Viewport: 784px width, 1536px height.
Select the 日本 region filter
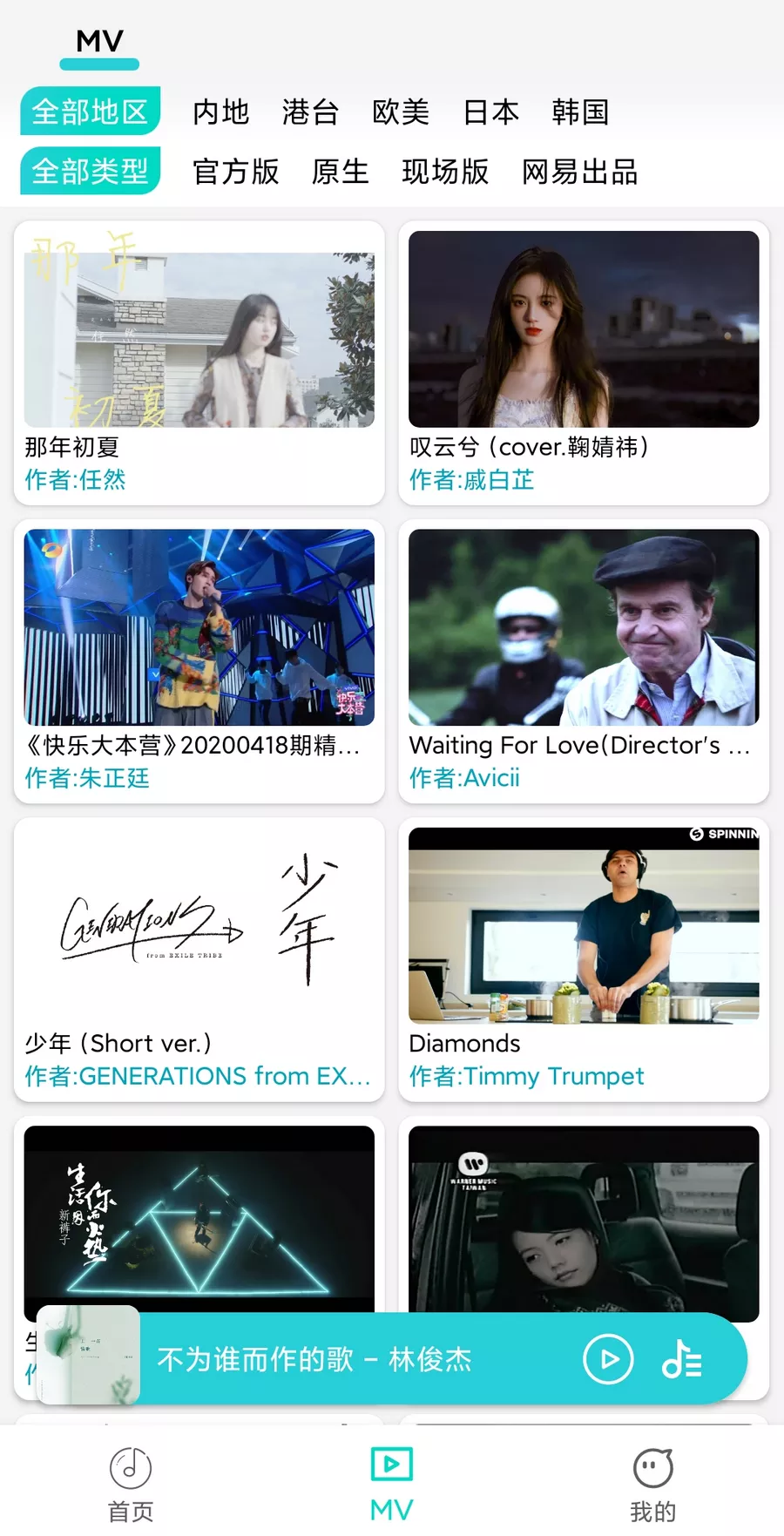(x=491, y=112)
